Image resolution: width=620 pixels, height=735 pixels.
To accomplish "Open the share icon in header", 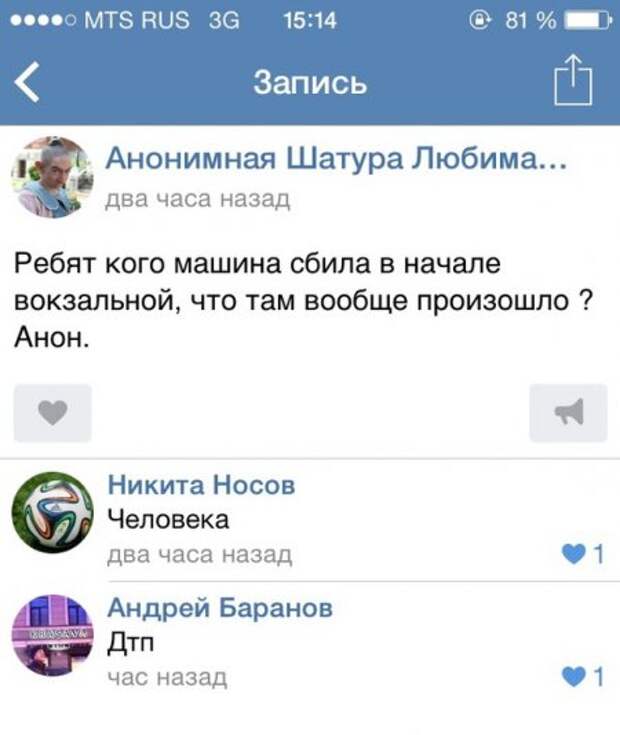I will [573, 82].
